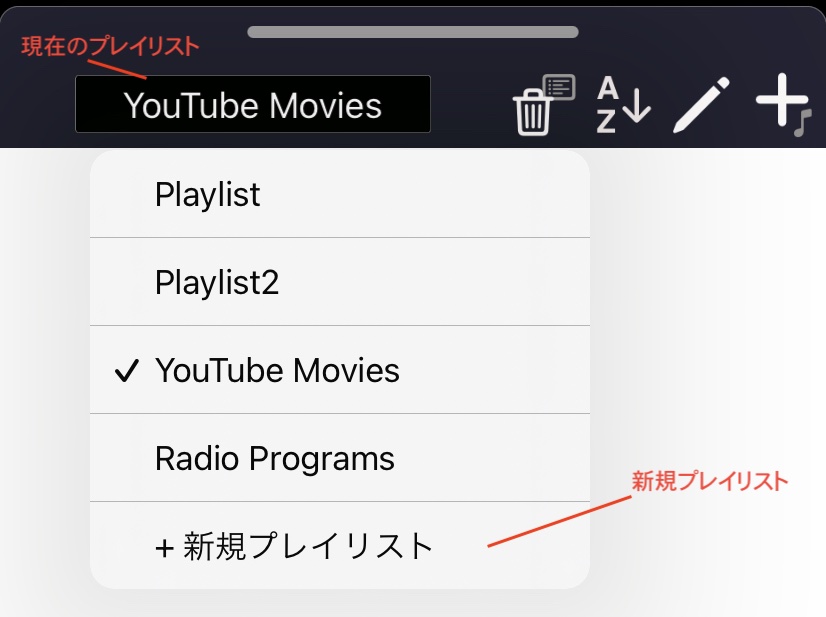
Task: Edit the playlist with the pencil icon
Action: pos(701,104)
